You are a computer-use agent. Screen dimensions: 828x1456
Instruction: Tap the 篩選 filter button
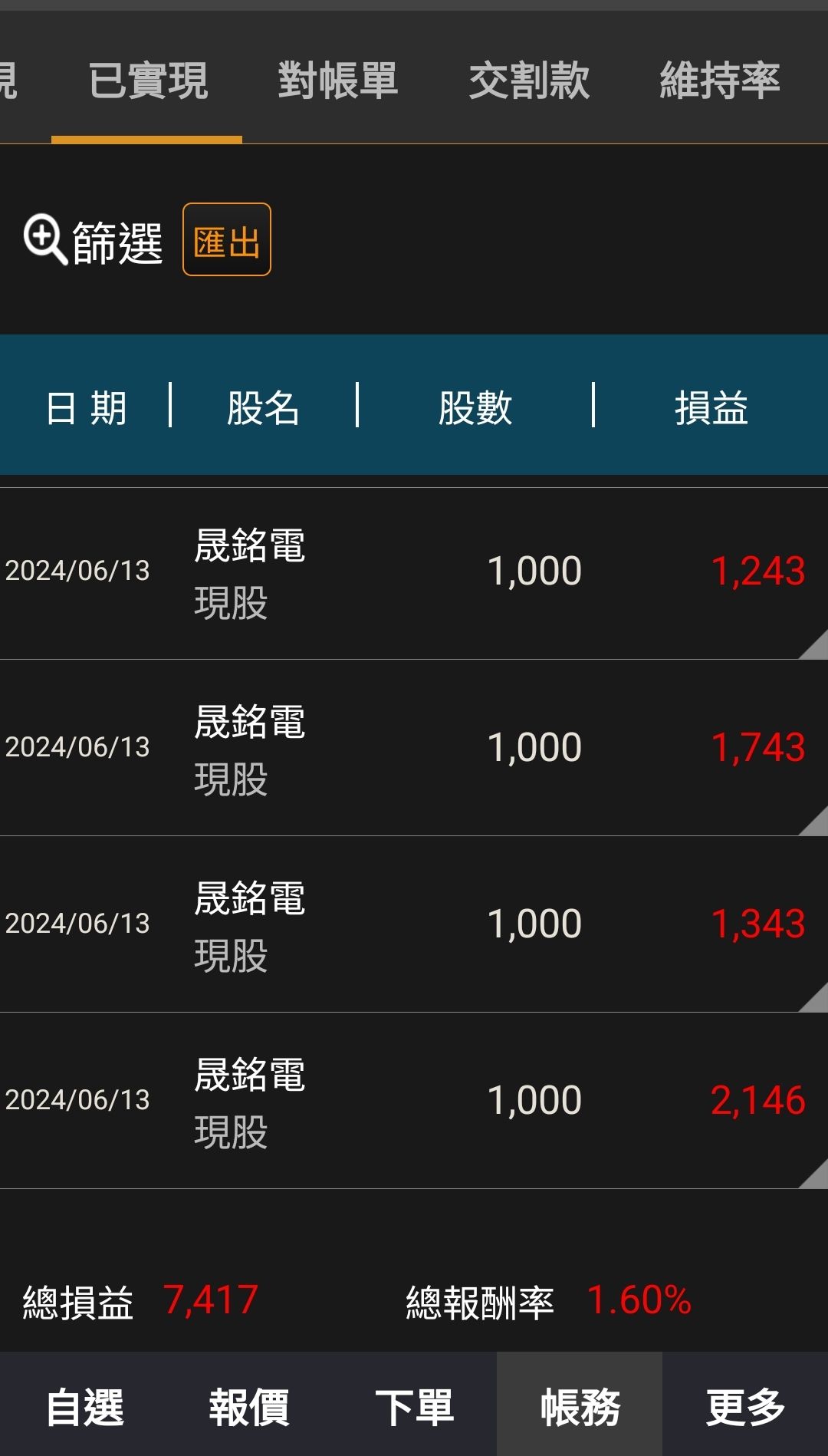(115, 240)
